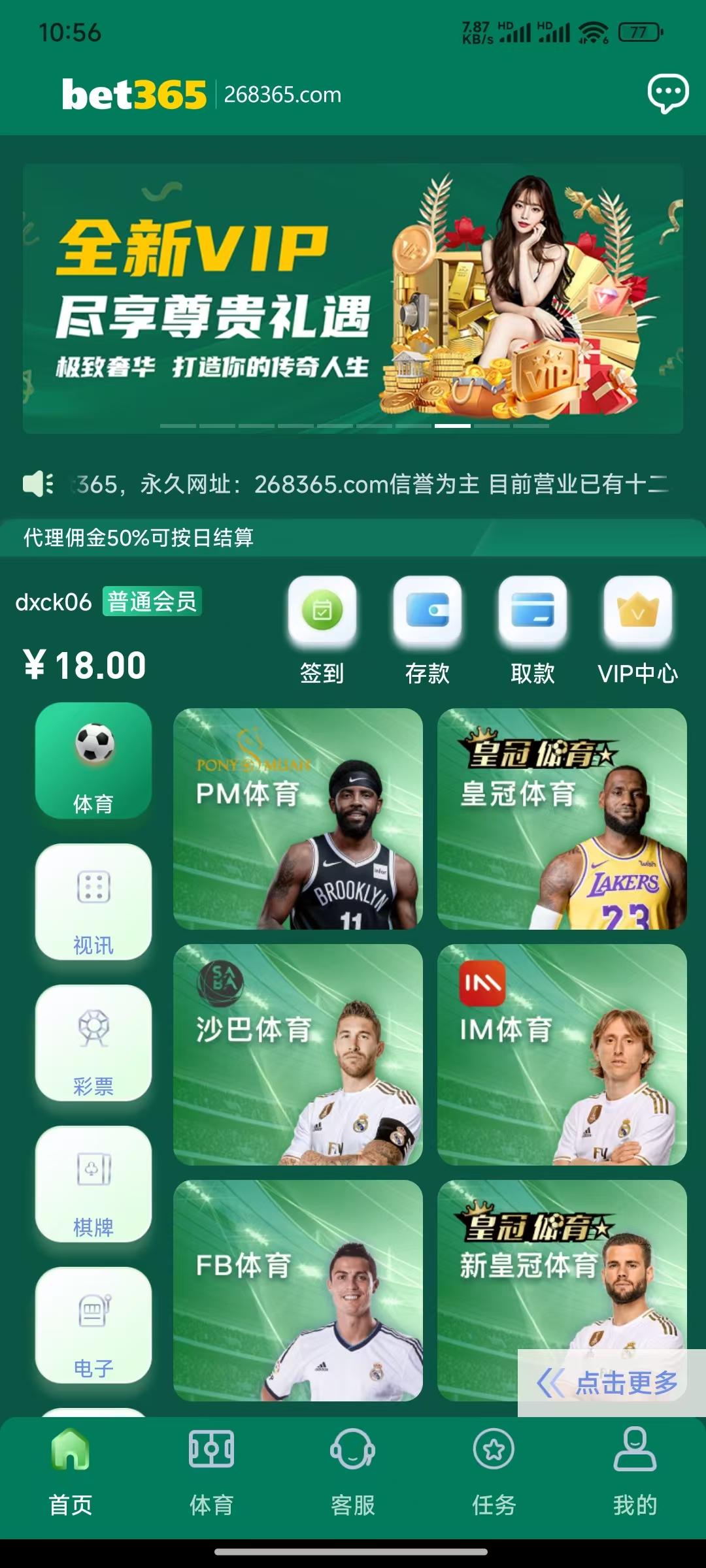Open the IM体育 card
Image resolution: width=706 pixels, height=1568 pixels.
[562, 1054]
